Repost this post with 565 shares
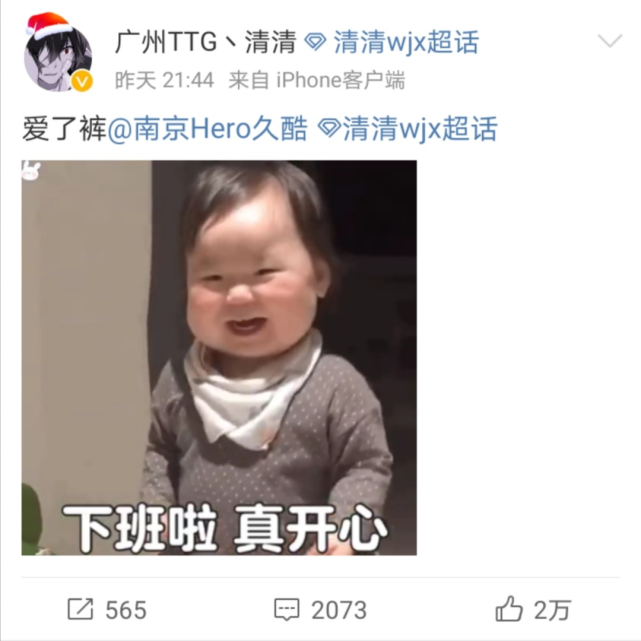 106,609
